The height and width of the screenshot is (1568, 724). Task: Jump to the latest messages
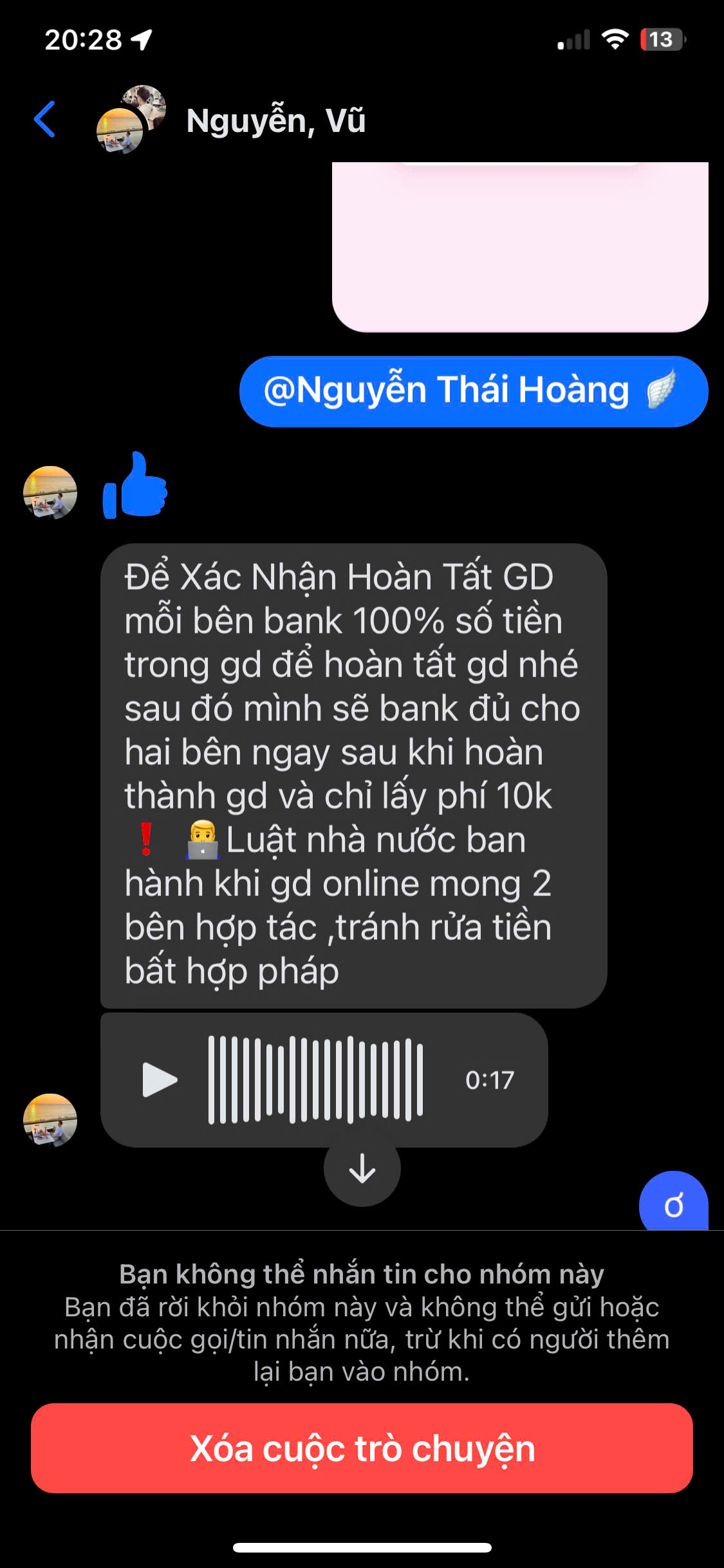(x=362, y=1168)
